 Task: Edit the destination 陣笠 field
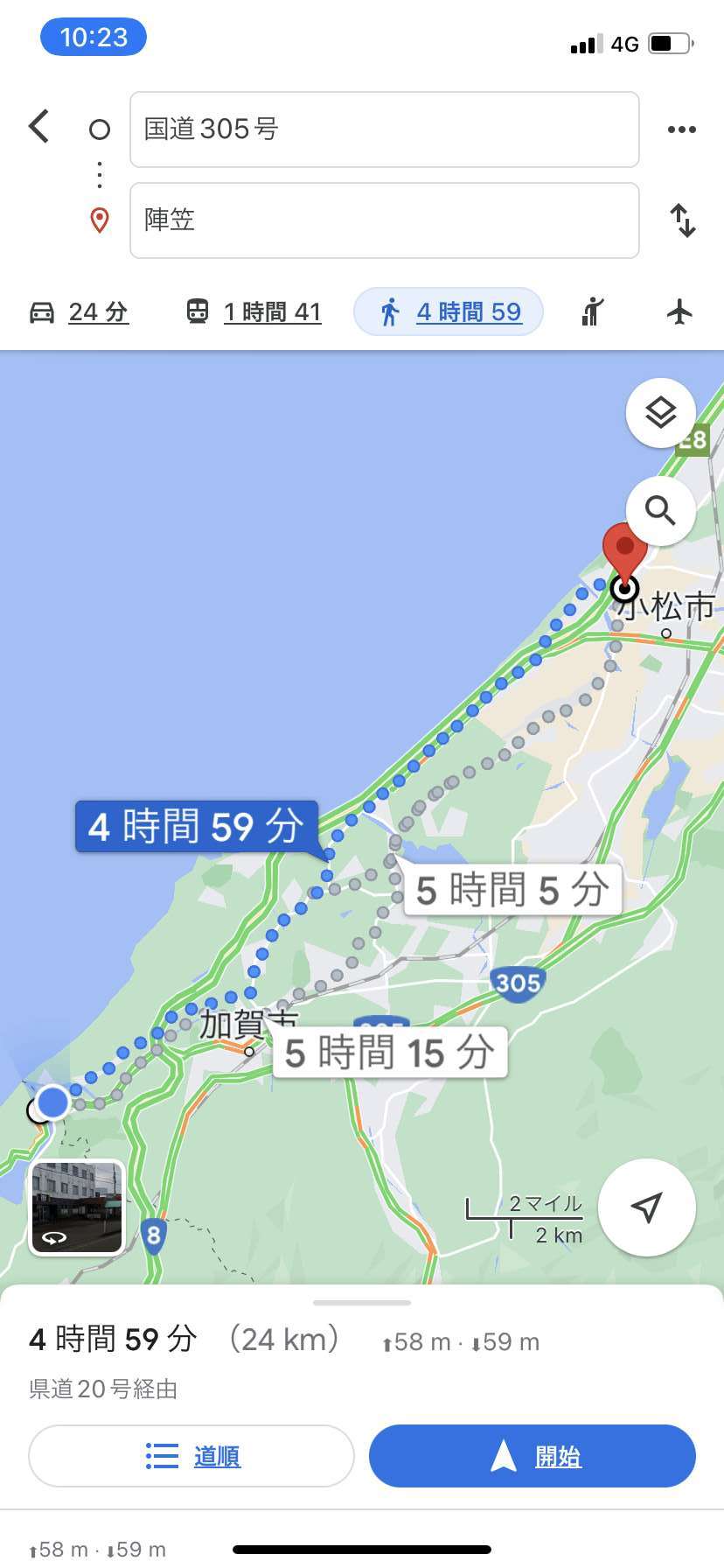385,220
